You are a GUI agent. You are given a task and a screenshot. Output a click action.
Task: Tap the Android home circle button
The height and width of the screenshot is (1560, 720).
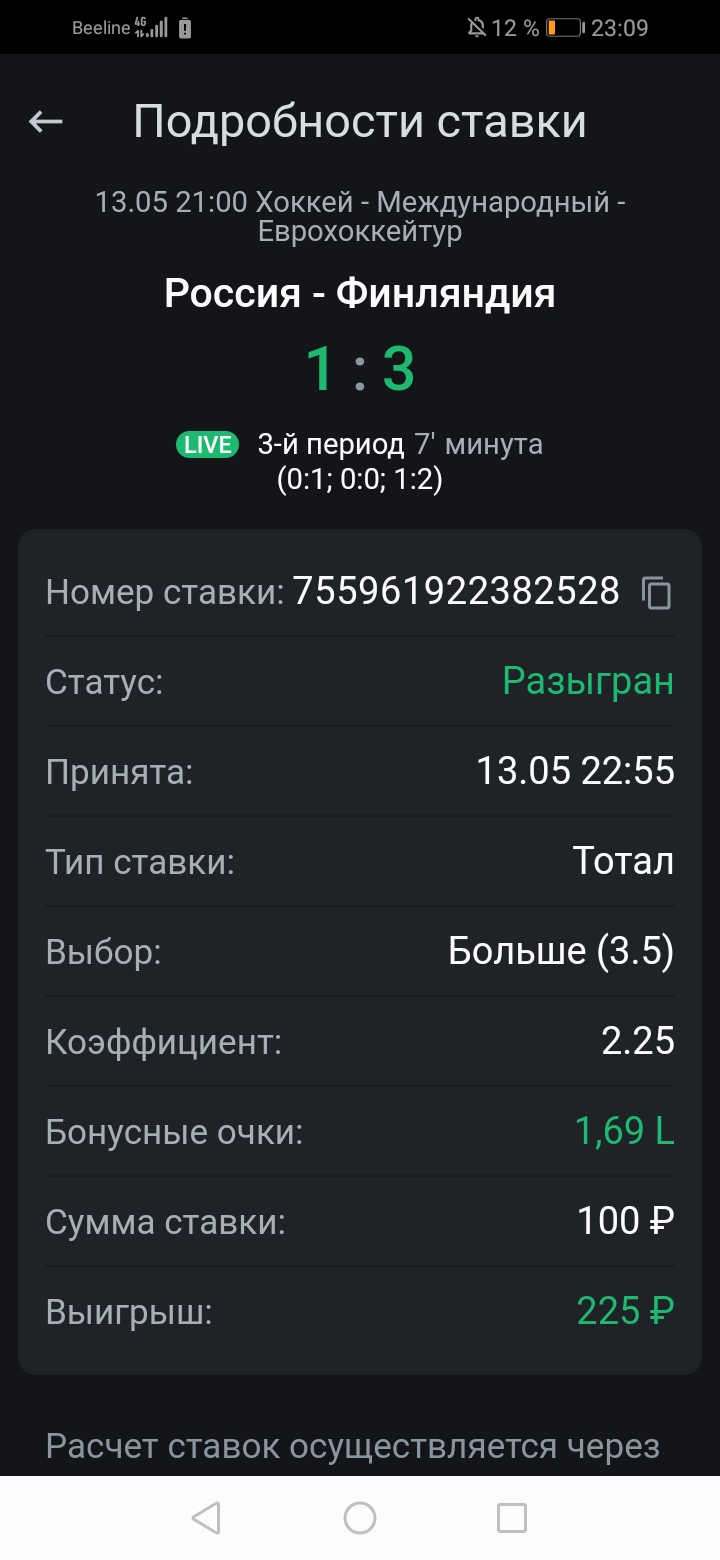pyautogui.click(x=359, y=1518)
